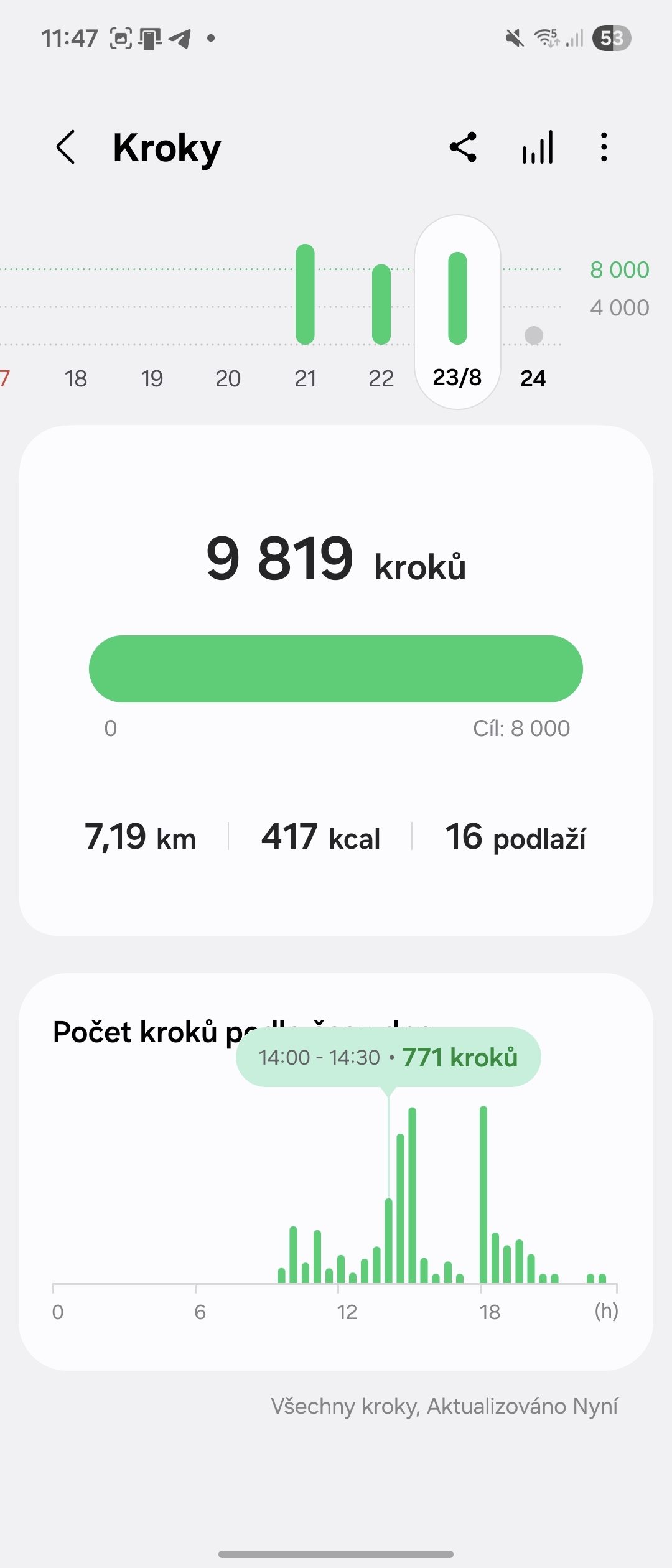
Task: Switch selection to day 24
Action: (534, 335)
